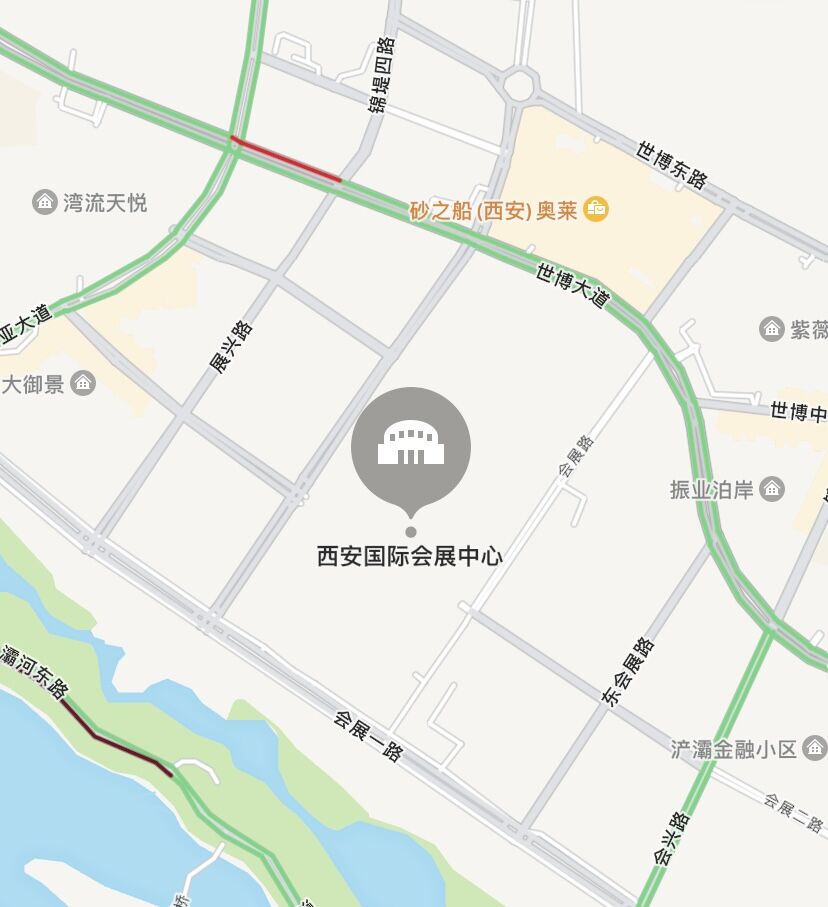Select the 振业泊岸 residence marker
This screenshot has height=907, width=828.
pos(771,489)
